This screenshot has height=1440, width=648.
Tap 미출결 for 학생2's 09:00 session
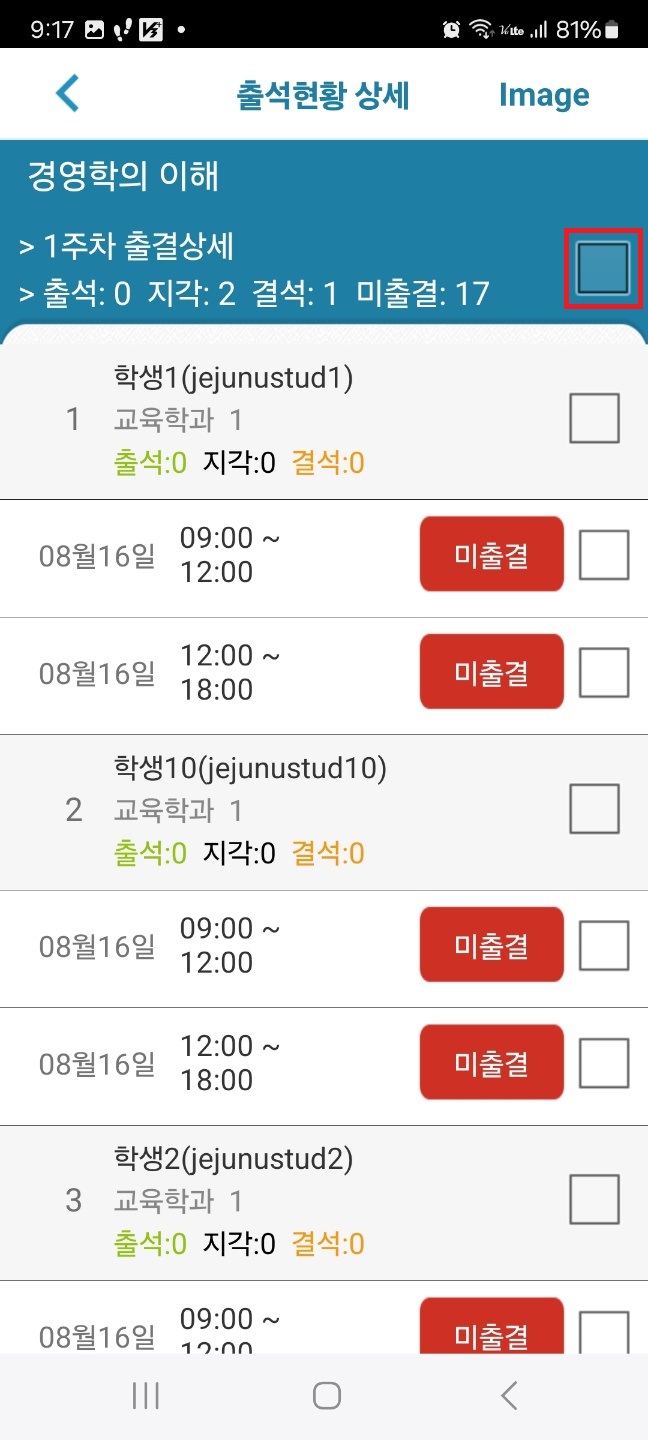pos(492,1326)
